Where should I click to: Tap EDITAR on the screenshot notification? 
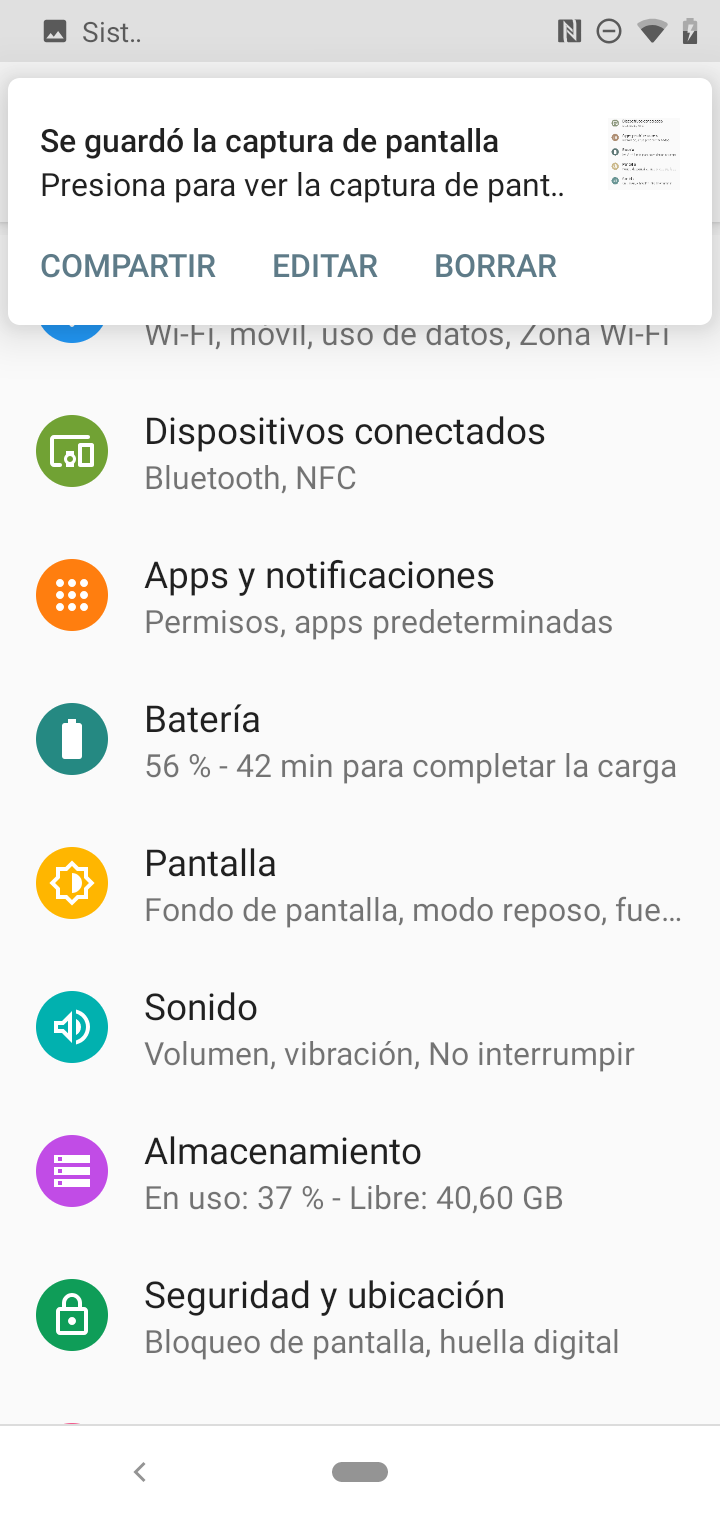pos(325,266)
